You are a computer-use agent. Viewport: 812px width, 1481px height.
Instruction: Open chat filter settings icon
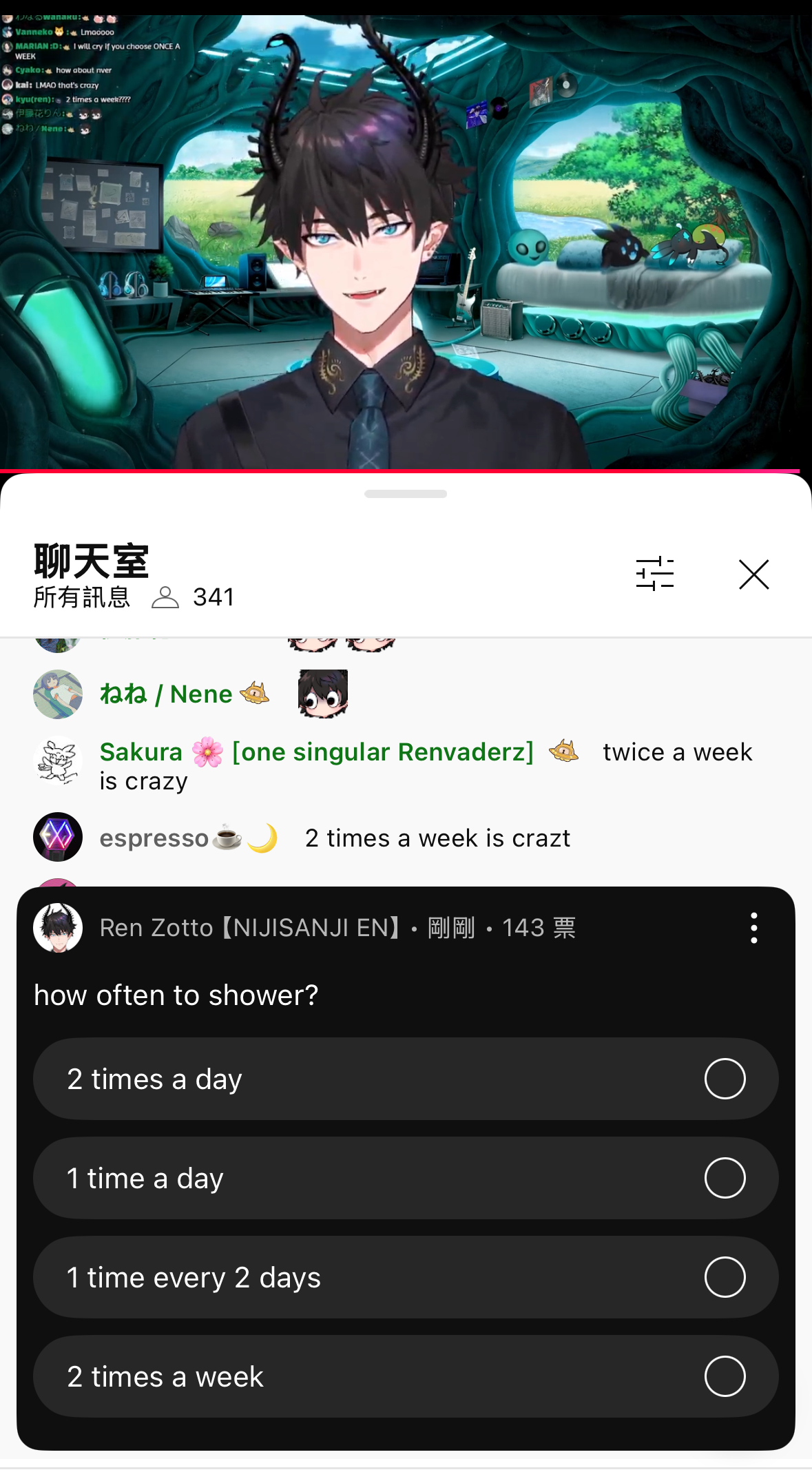tap(654, 574)
